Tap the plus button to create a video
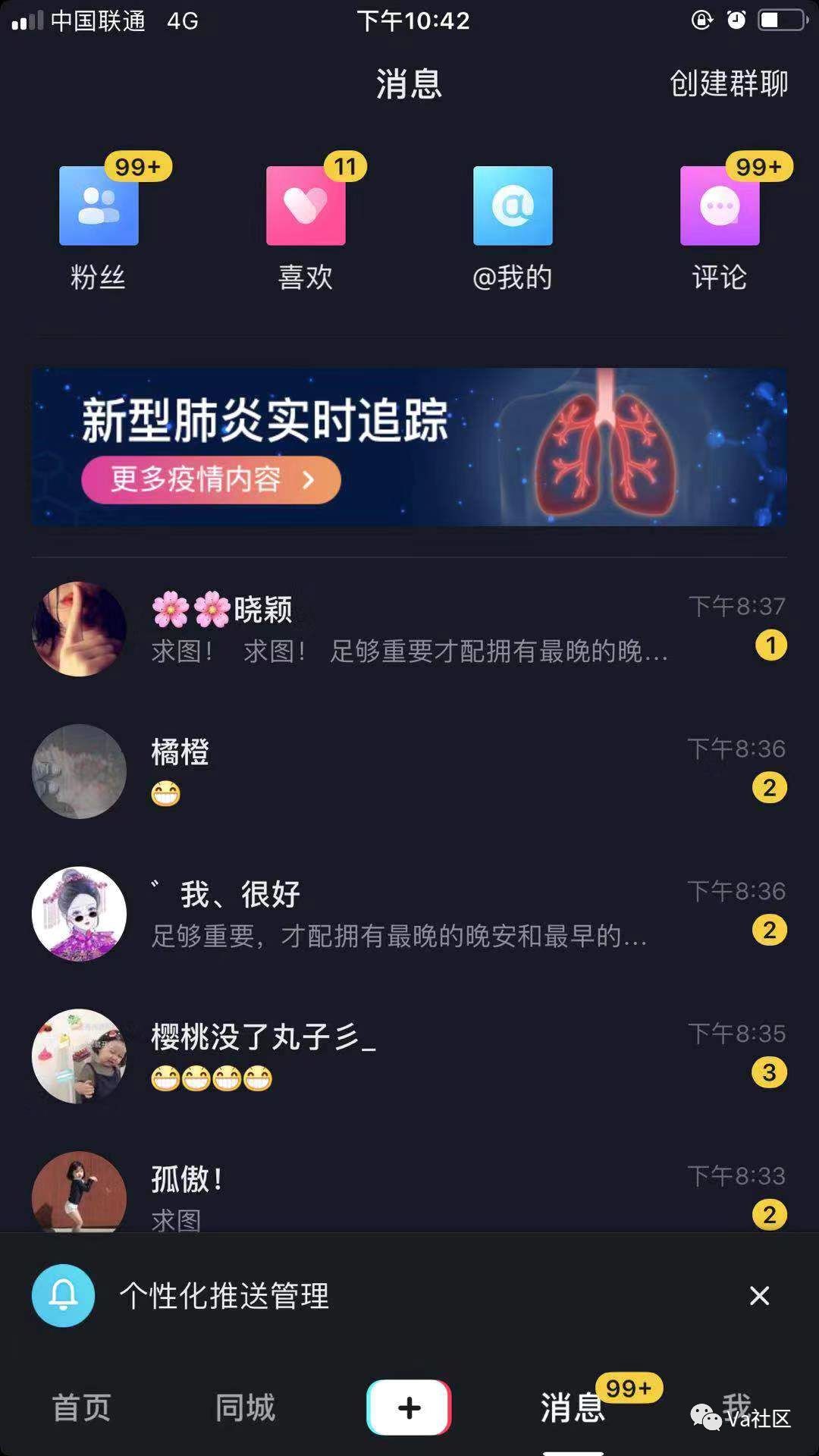Screen dimensions: 819x1456 pos(409,1407)
